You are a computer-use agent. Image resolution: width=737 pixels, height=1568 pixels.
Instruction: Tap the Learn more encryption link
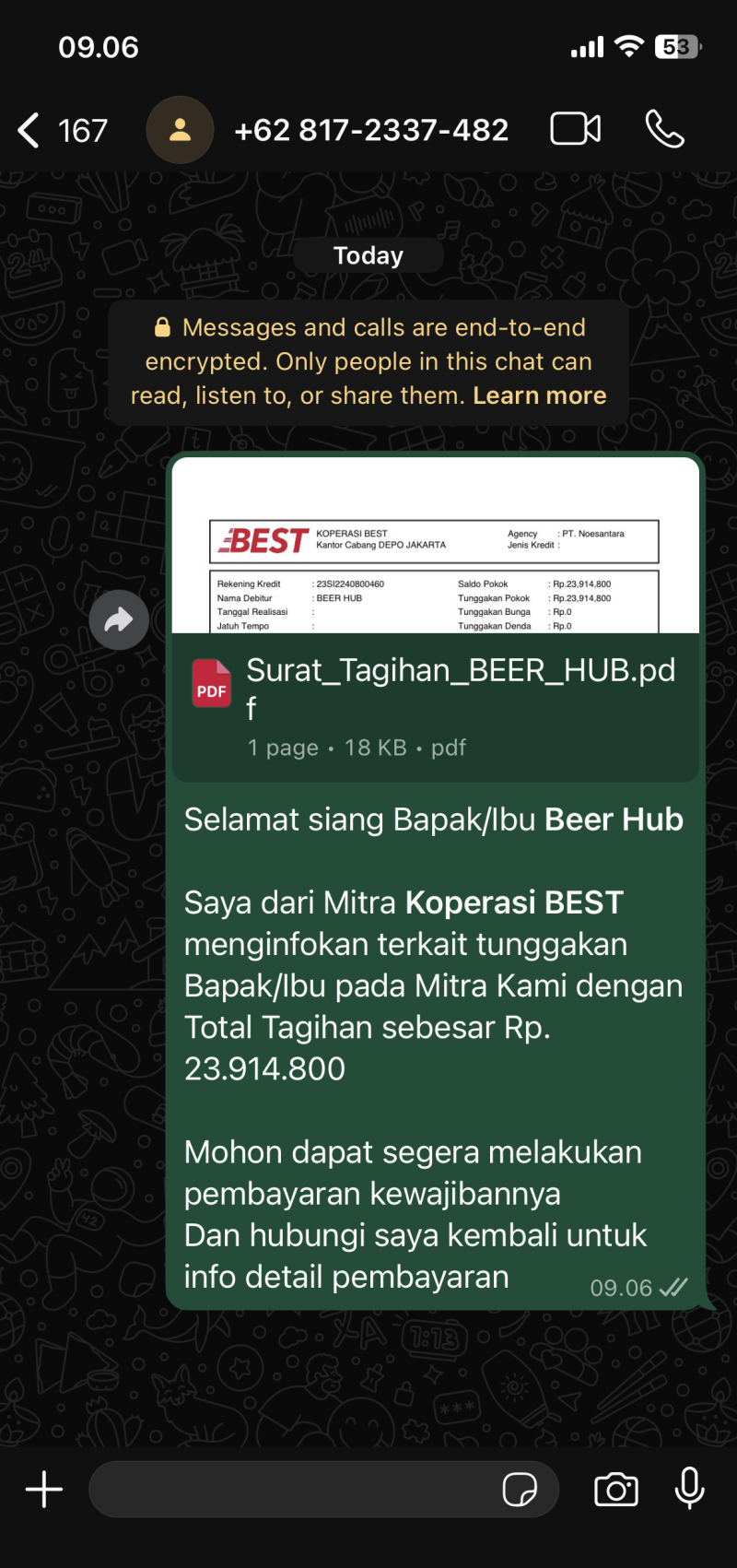[x=539, y=395]
